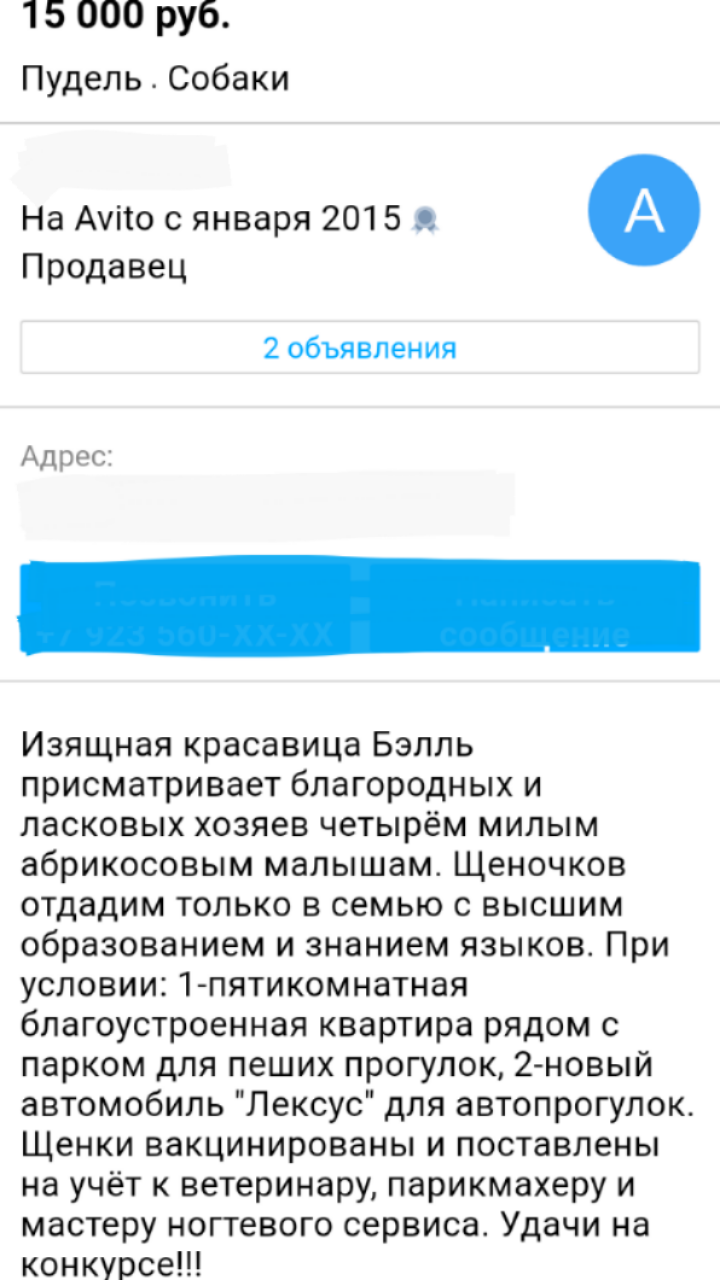This screenshot has height=1280, width=720.
Task: Call the seller's phone number
Action: (x=185, y=612)
